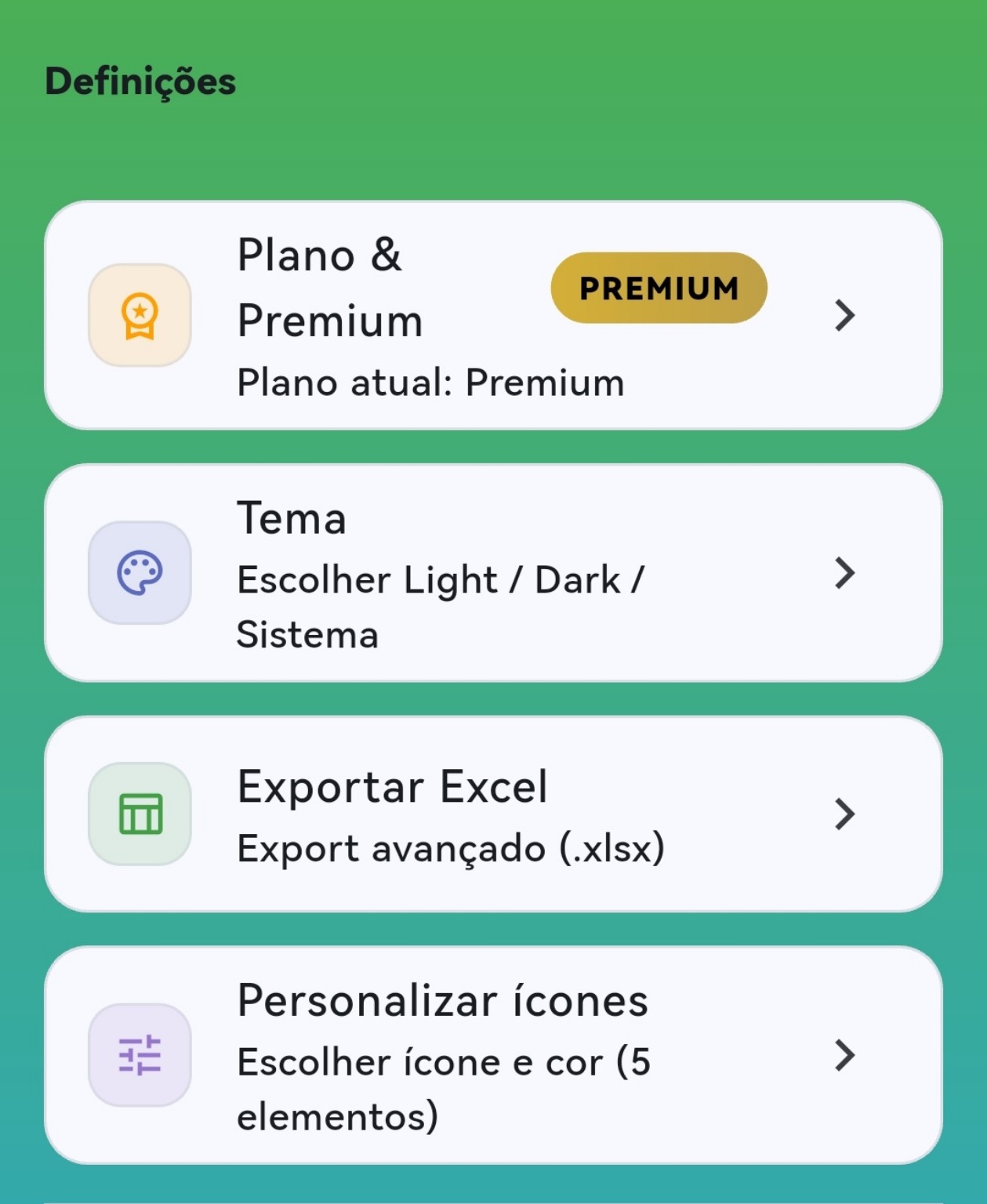
Task: Click the Exportar Excel table icon
Action: click(140, 814)
